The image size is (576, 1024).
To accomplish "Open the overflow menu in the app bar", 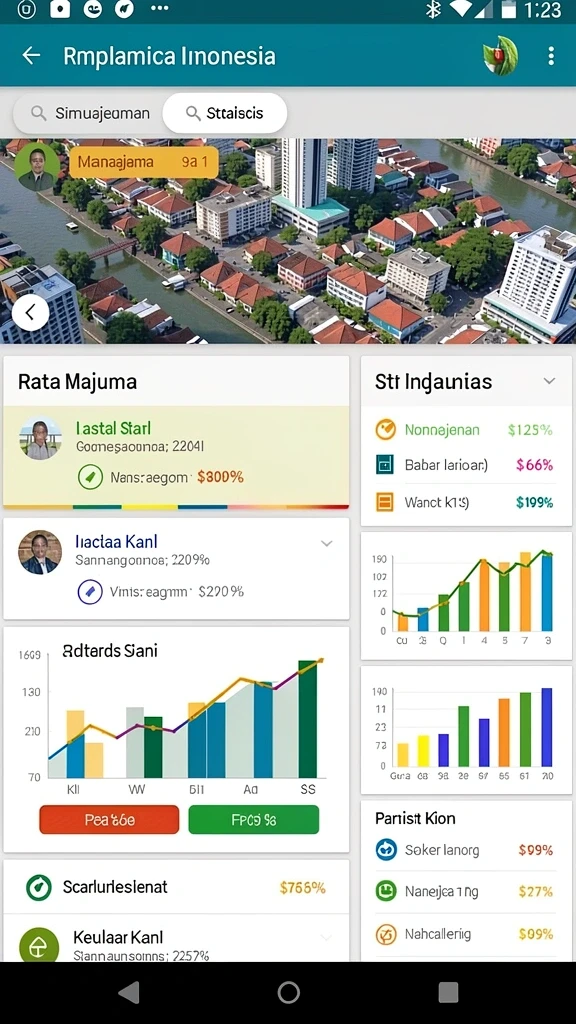I will click(x=551, y=56).
